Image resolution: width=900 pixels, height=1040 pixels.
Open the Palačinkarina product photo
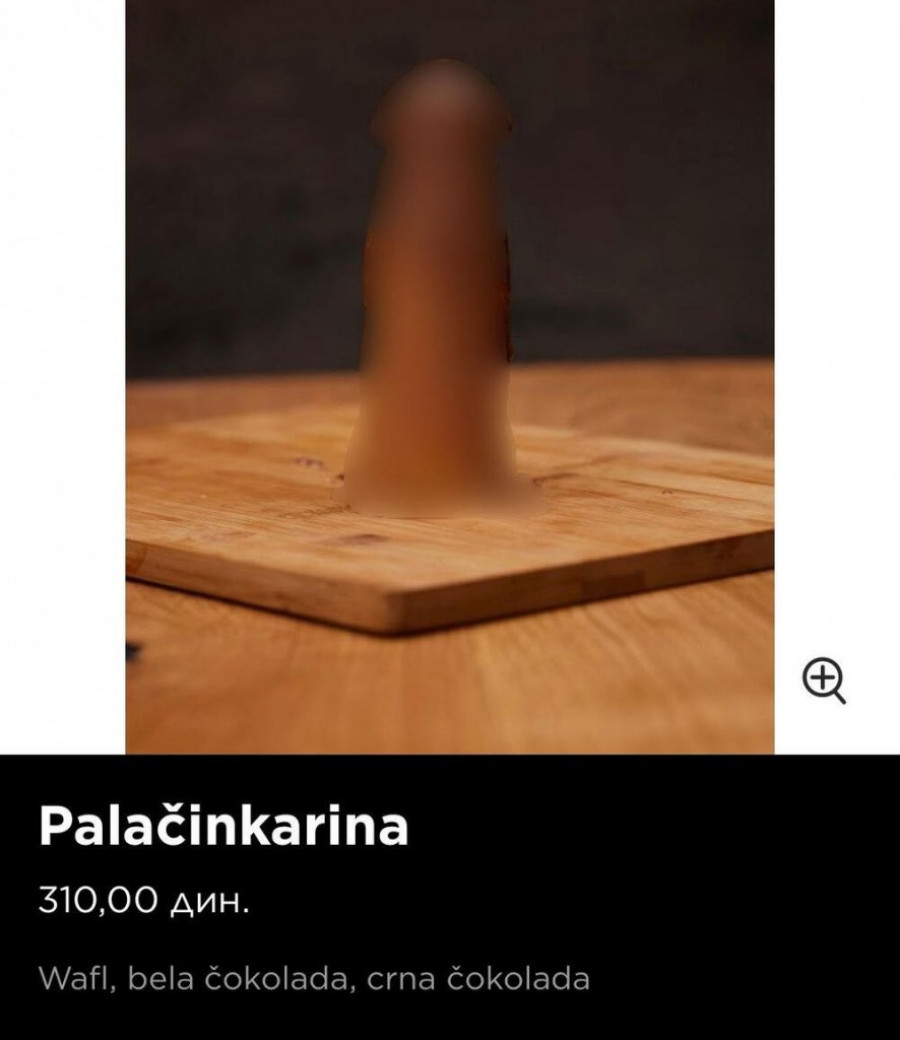(x=449, y=376)
